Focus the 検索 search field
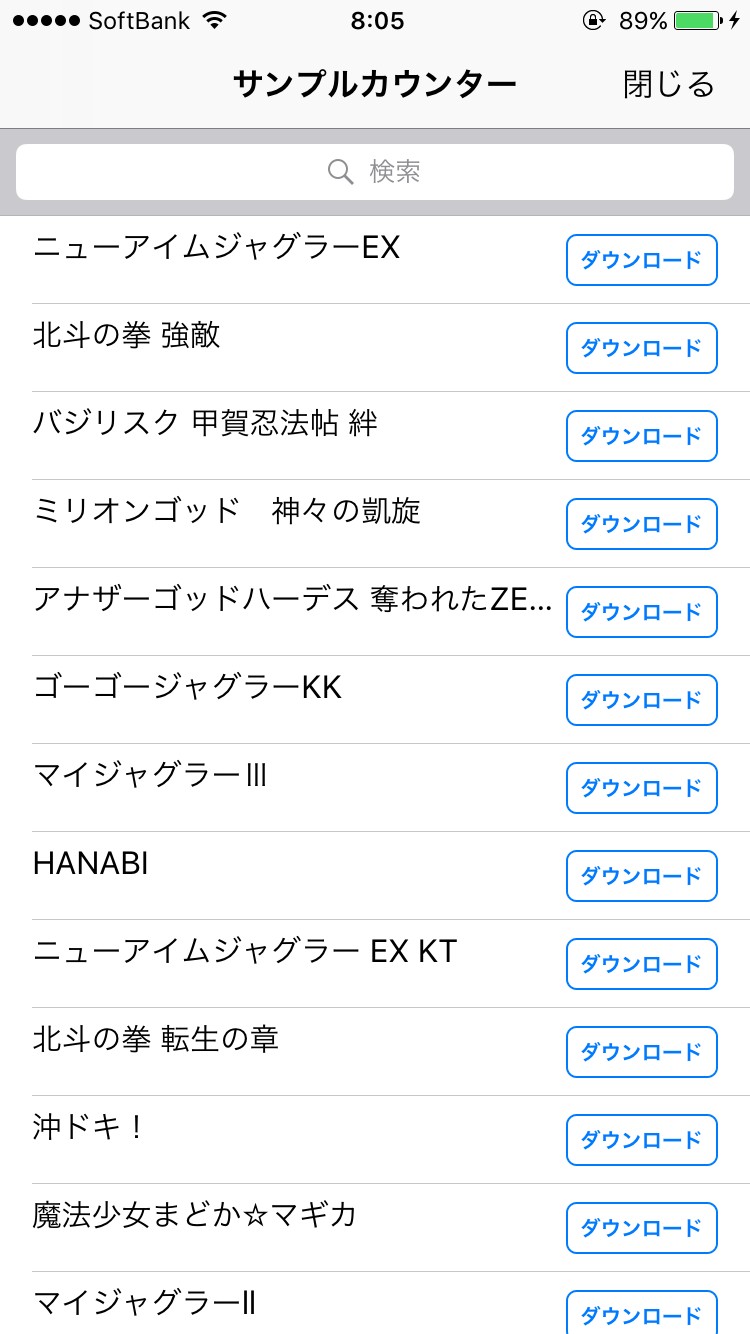 [x=375, y=172]
